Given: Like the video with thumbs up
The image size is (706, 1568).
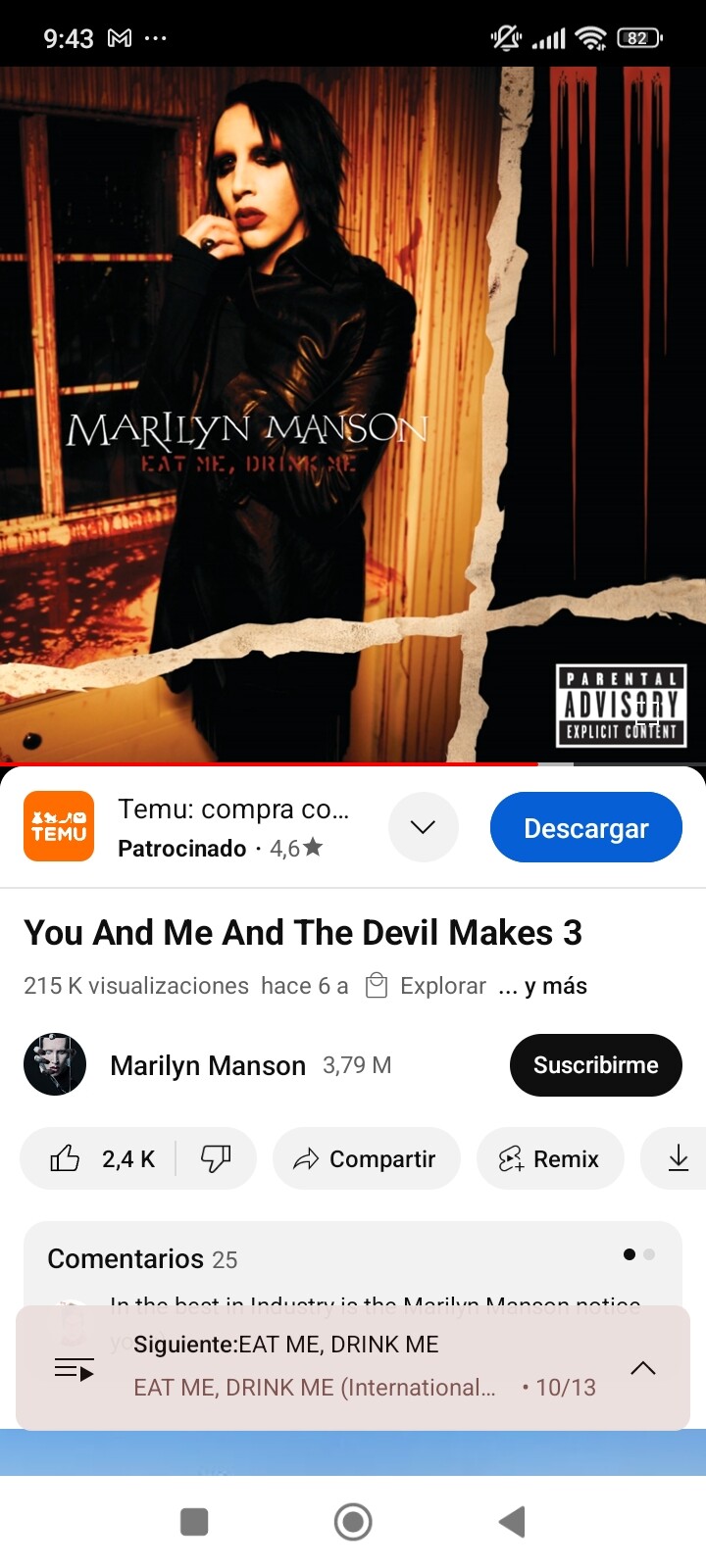Looking at the screenshot, I should 98,1158.
